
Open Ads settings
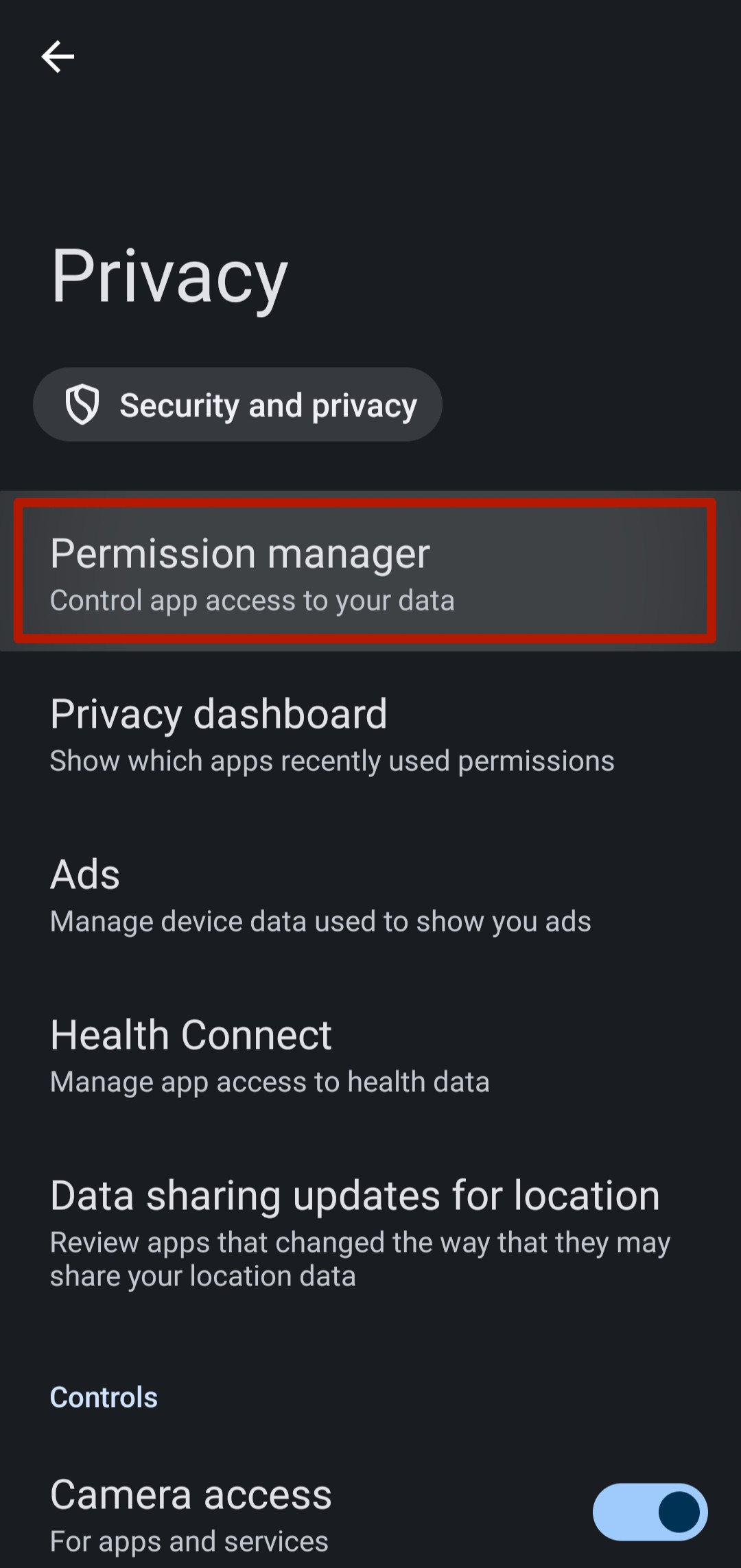tap(370, 892)
